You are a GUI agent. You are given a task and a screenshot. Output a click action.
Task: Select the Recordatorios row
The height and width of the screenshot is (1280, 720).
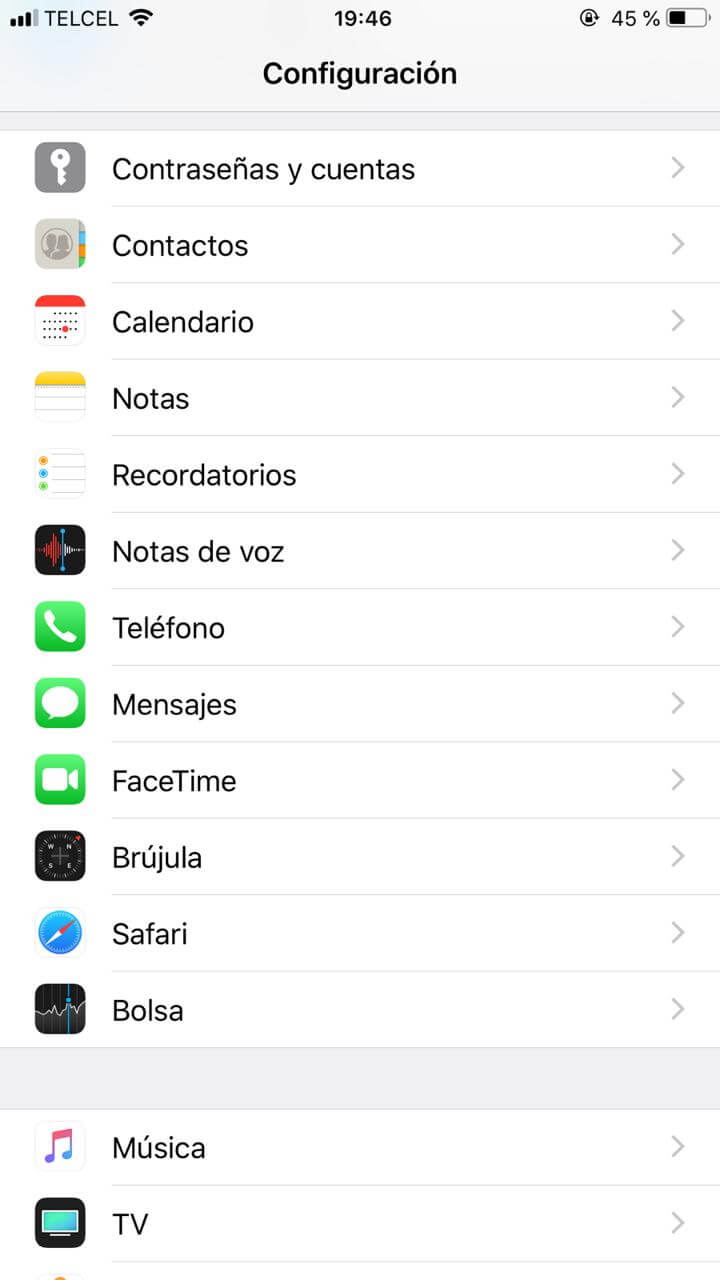pyautogui.click(x=360, y=474)
